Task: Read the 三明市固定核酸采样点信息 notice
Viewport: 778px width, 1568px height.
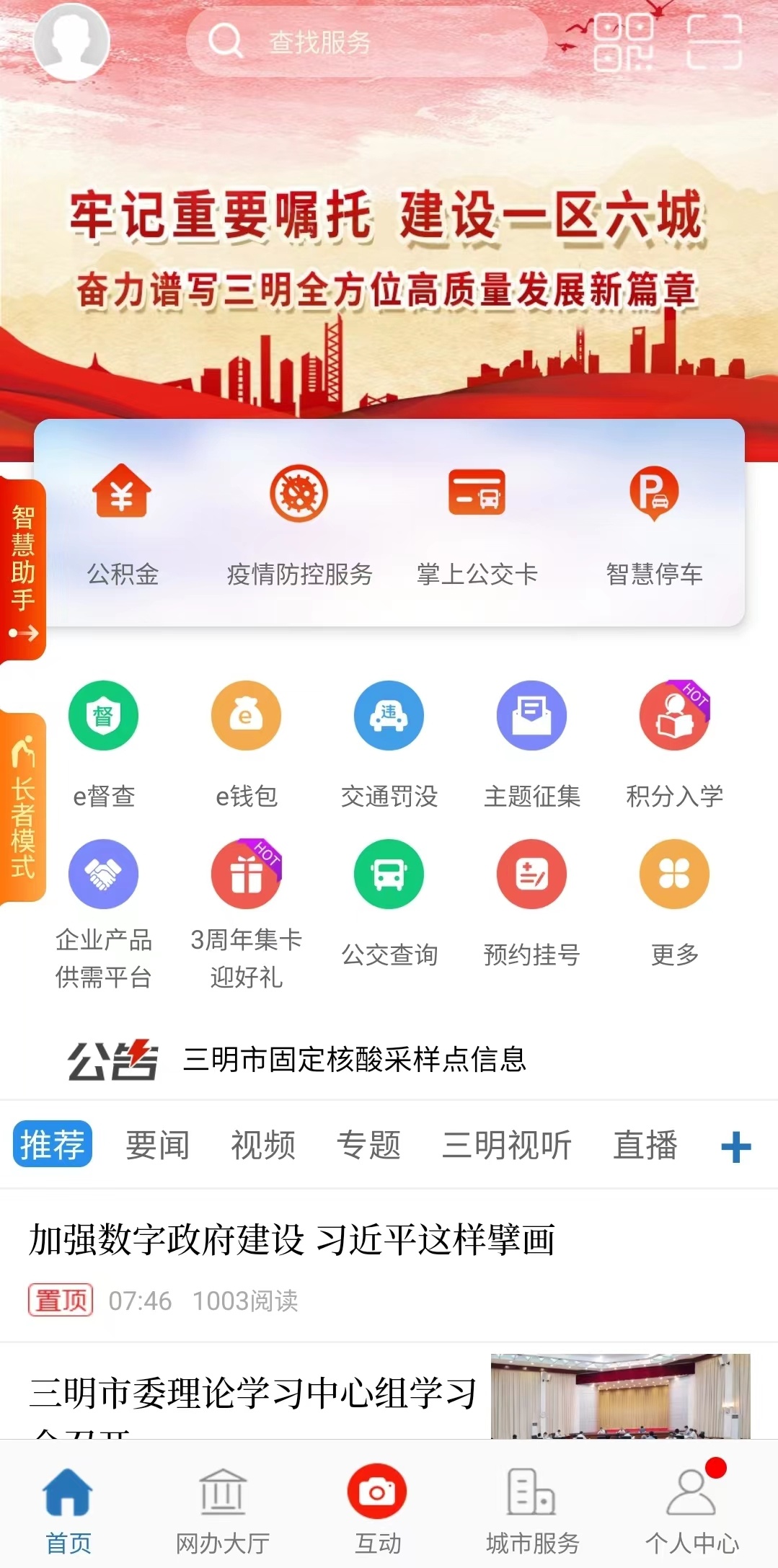Action: pyautogui.click(x=354, y=1060)
